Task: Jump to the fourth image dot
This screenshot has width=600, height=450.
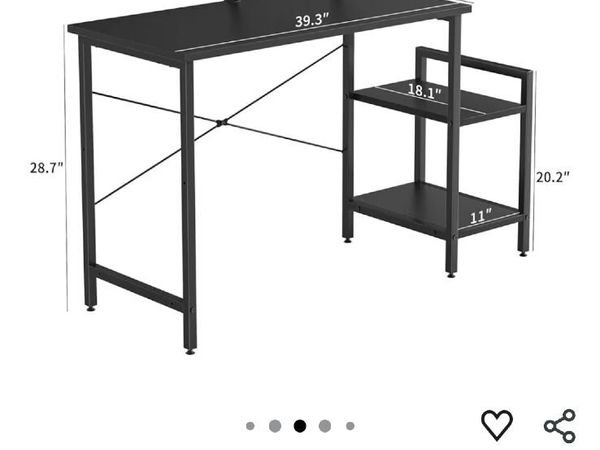Action: pos(325,426)
